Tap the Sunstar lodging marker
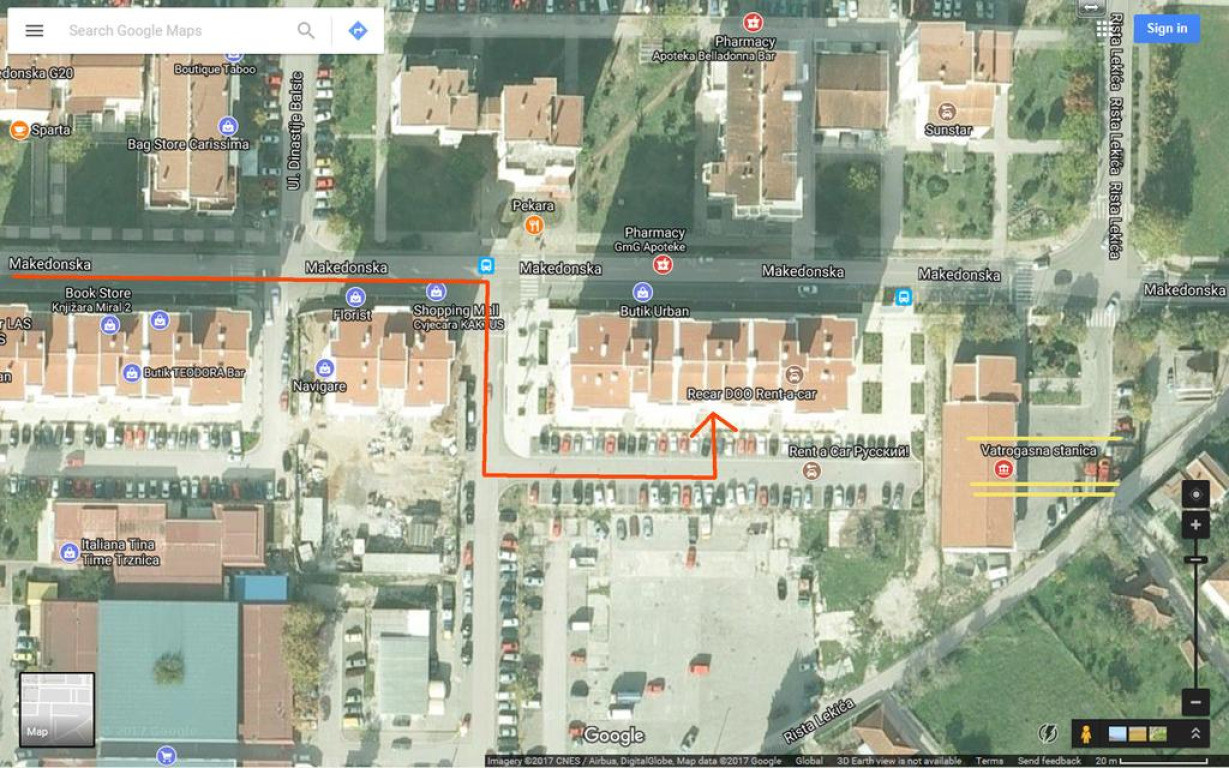This screenshot has width=1229, height=768. click(948, 111)
